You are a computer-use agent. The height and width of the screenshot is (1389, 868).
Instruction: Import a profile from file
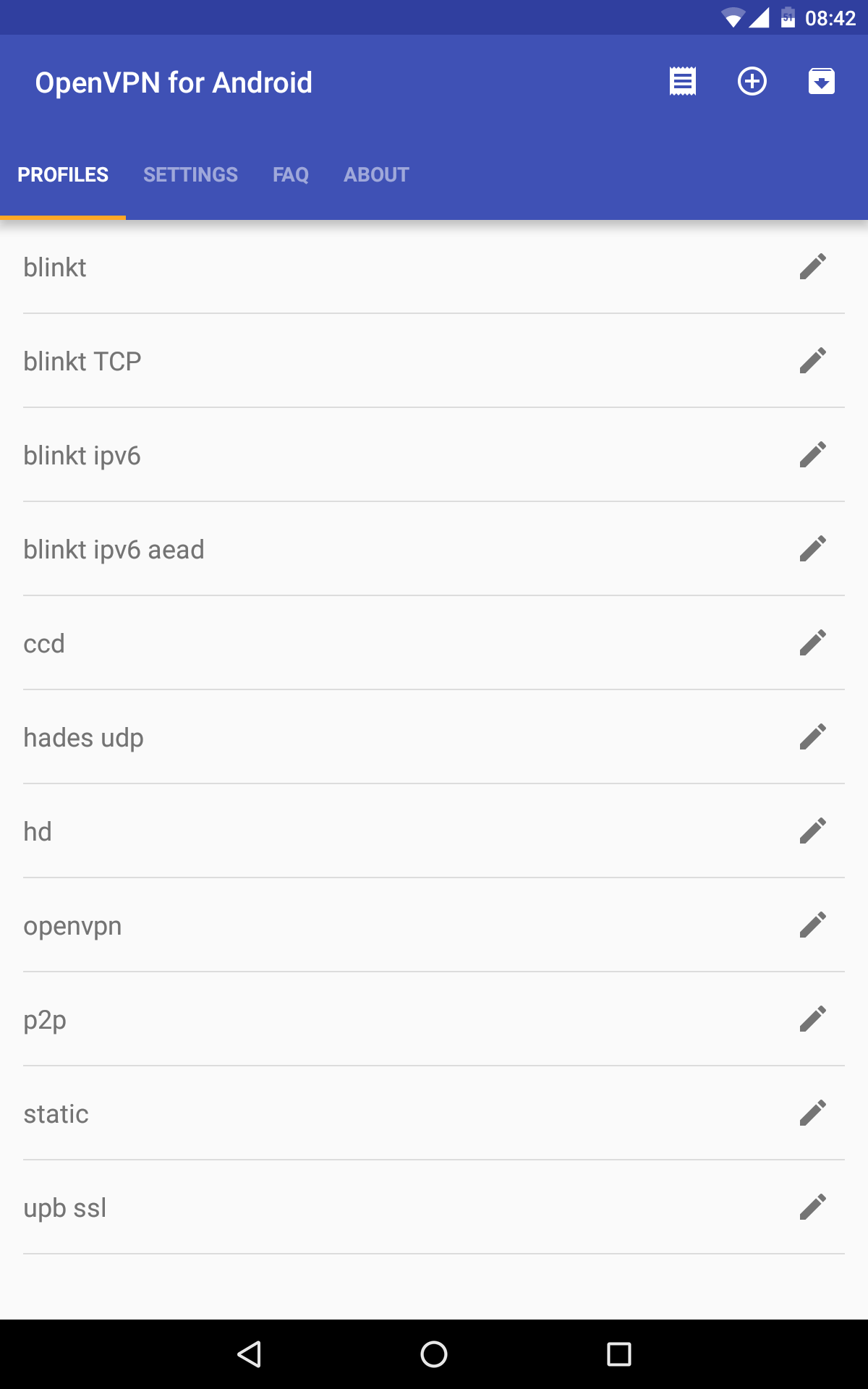821,81
